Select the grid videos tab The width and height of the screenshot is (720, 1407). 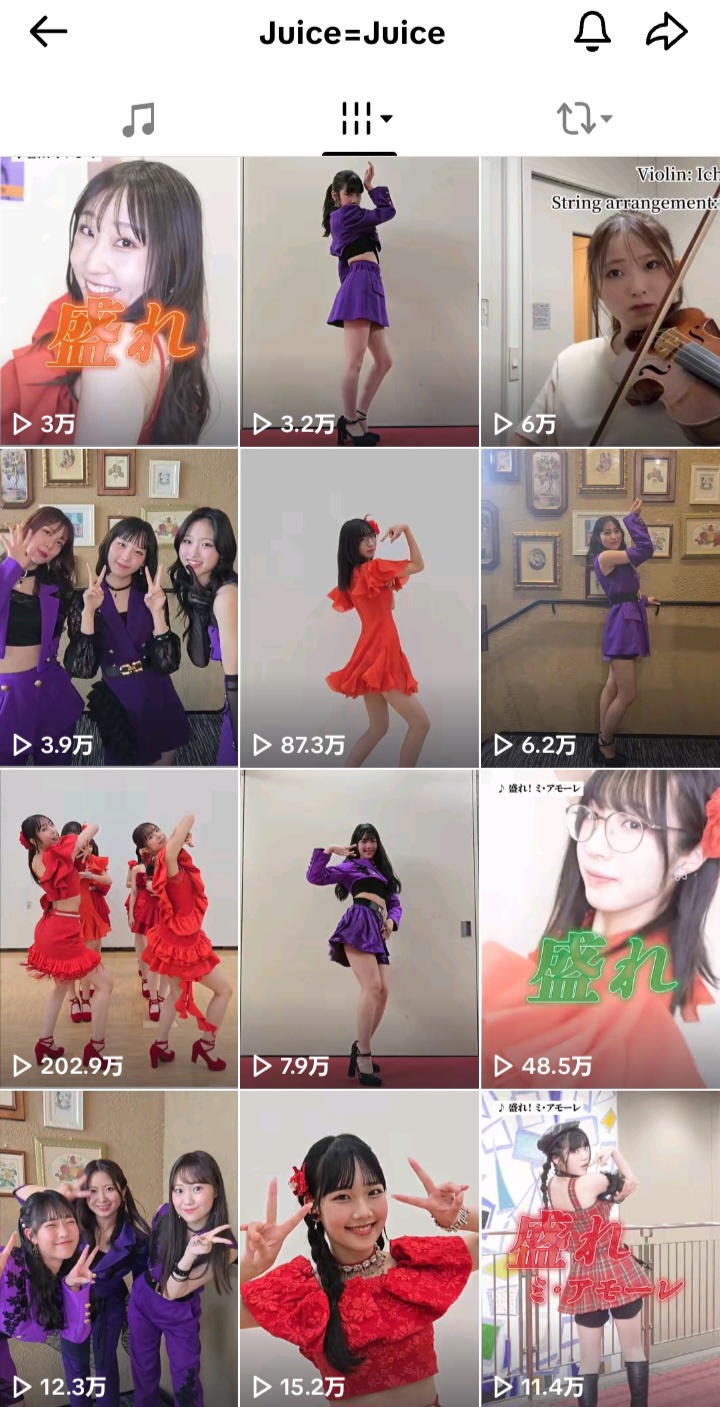pos(360,120)
